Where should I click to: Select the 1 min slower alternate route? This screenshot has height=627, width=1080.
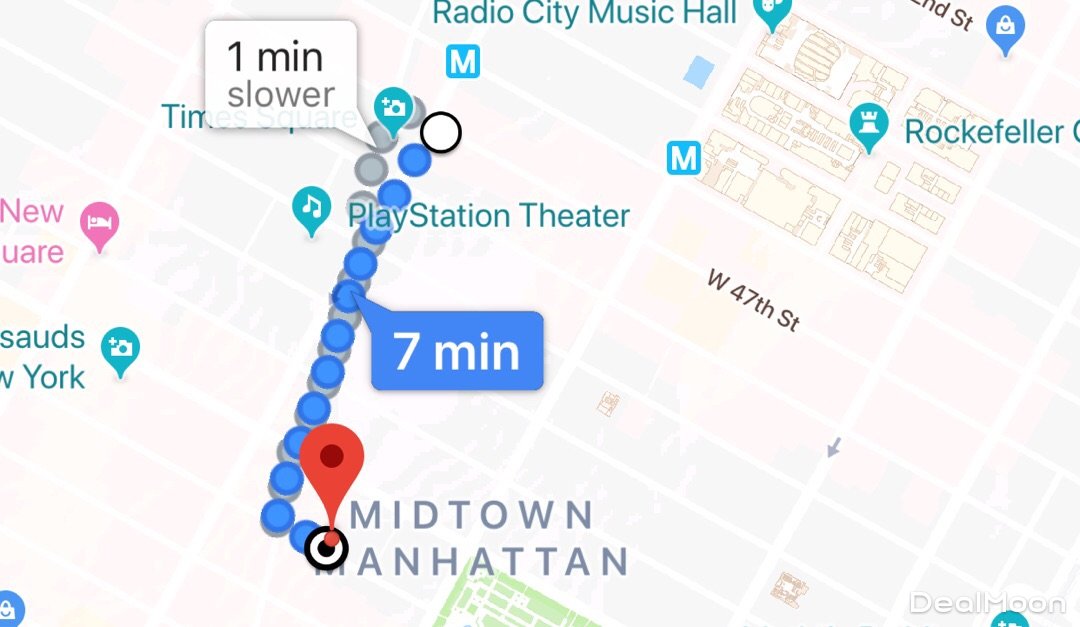[x=280, y=75]
